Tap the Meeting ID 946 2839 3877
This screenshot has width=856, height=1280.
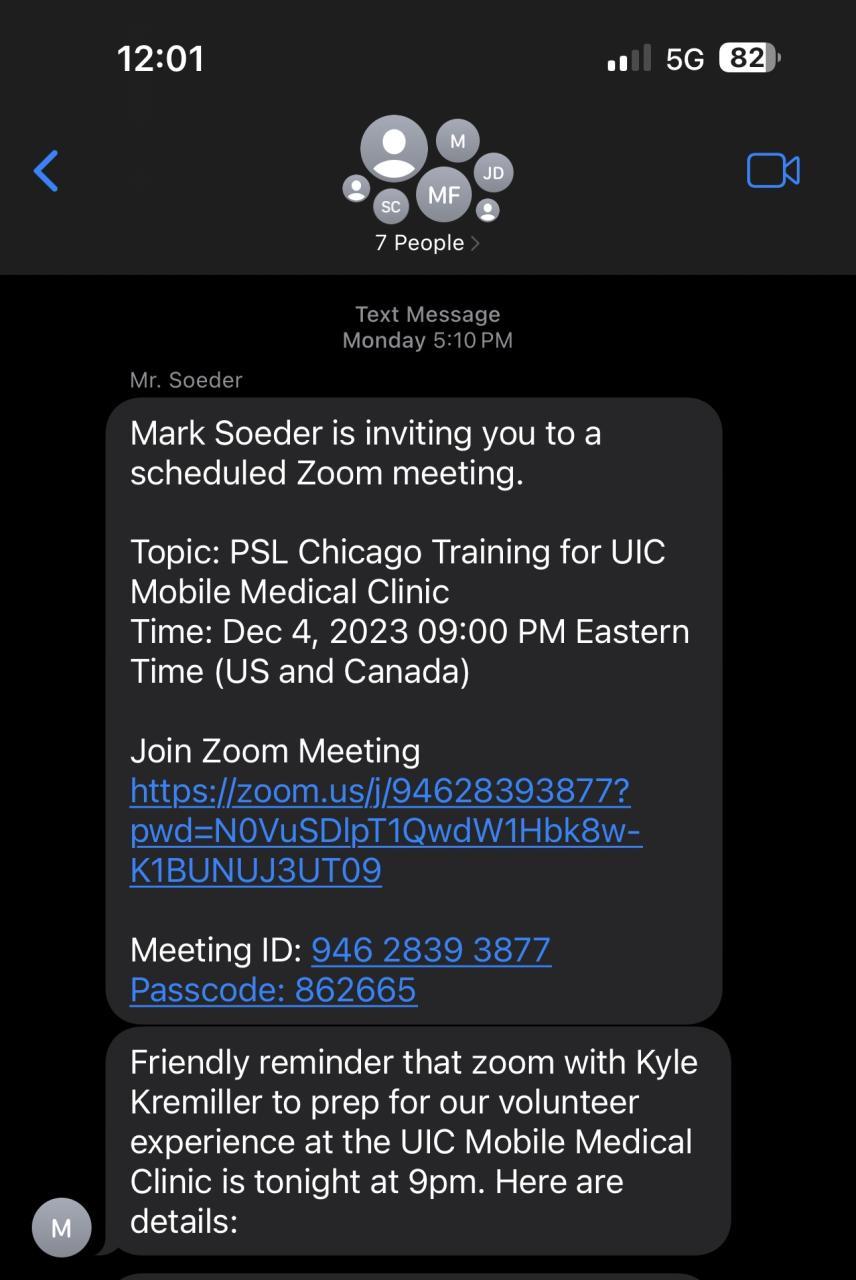(x=431, y=950)
